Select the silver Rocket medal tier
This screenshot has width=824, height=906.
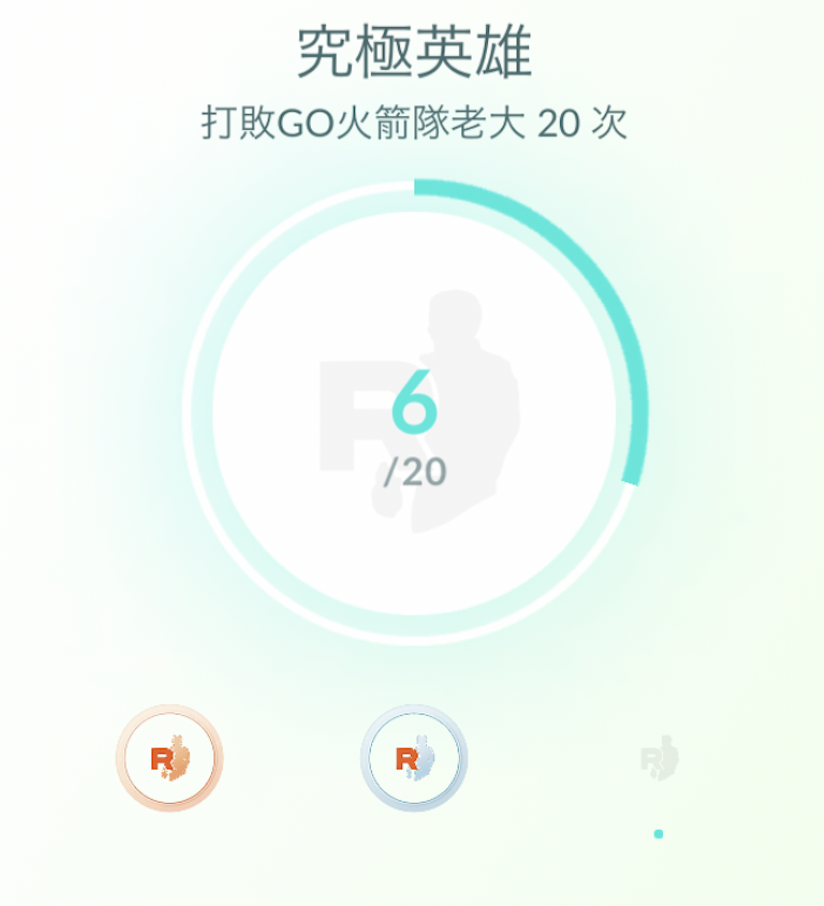[x=413, y=759]
